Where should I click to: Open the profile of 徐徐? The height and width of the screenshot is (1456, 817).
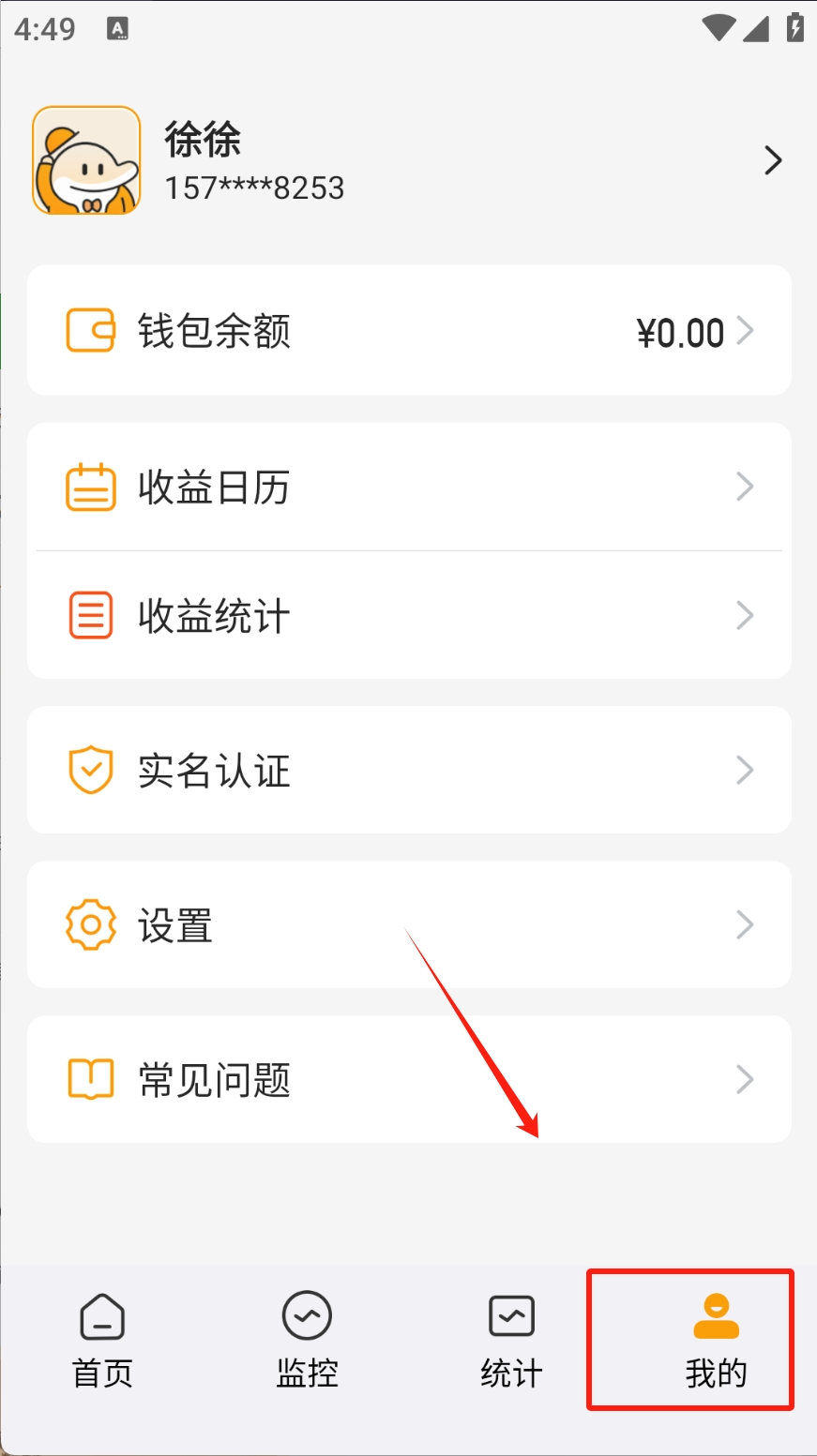[x=408, y=161]
